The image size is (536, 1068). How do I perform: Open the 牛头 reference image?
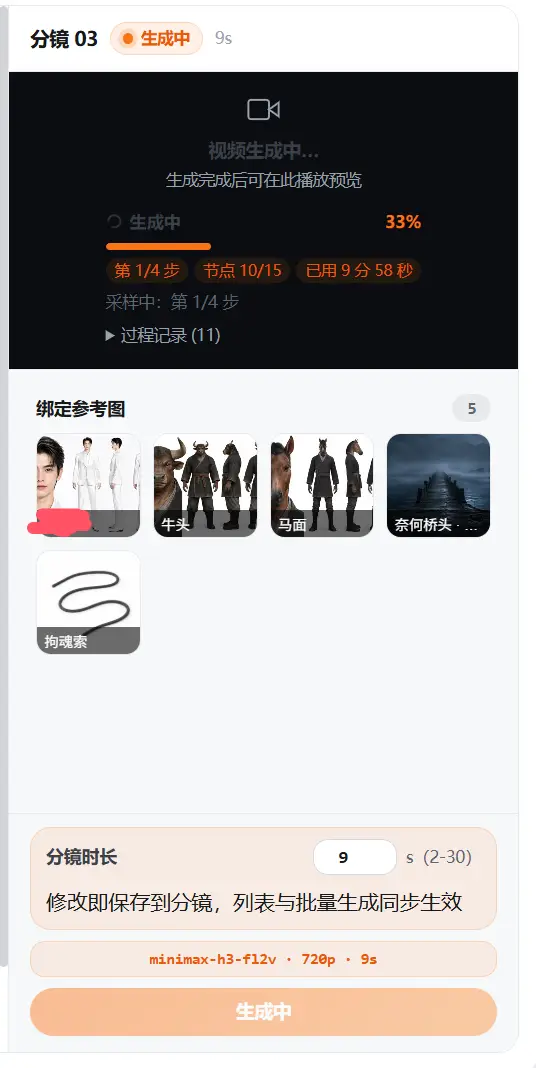pos(205,485)
